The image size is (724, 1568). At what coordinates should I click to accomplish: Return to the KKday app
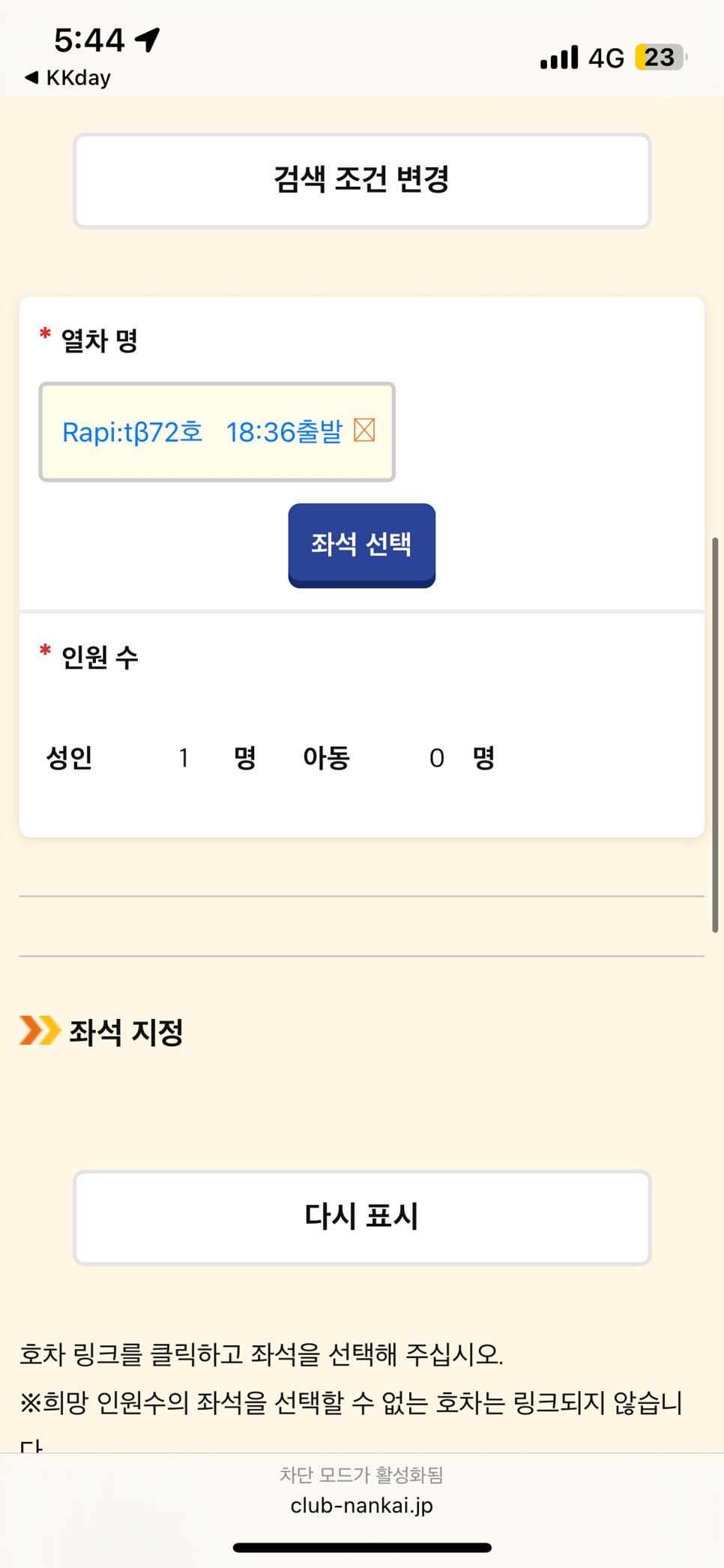(68, 78)
